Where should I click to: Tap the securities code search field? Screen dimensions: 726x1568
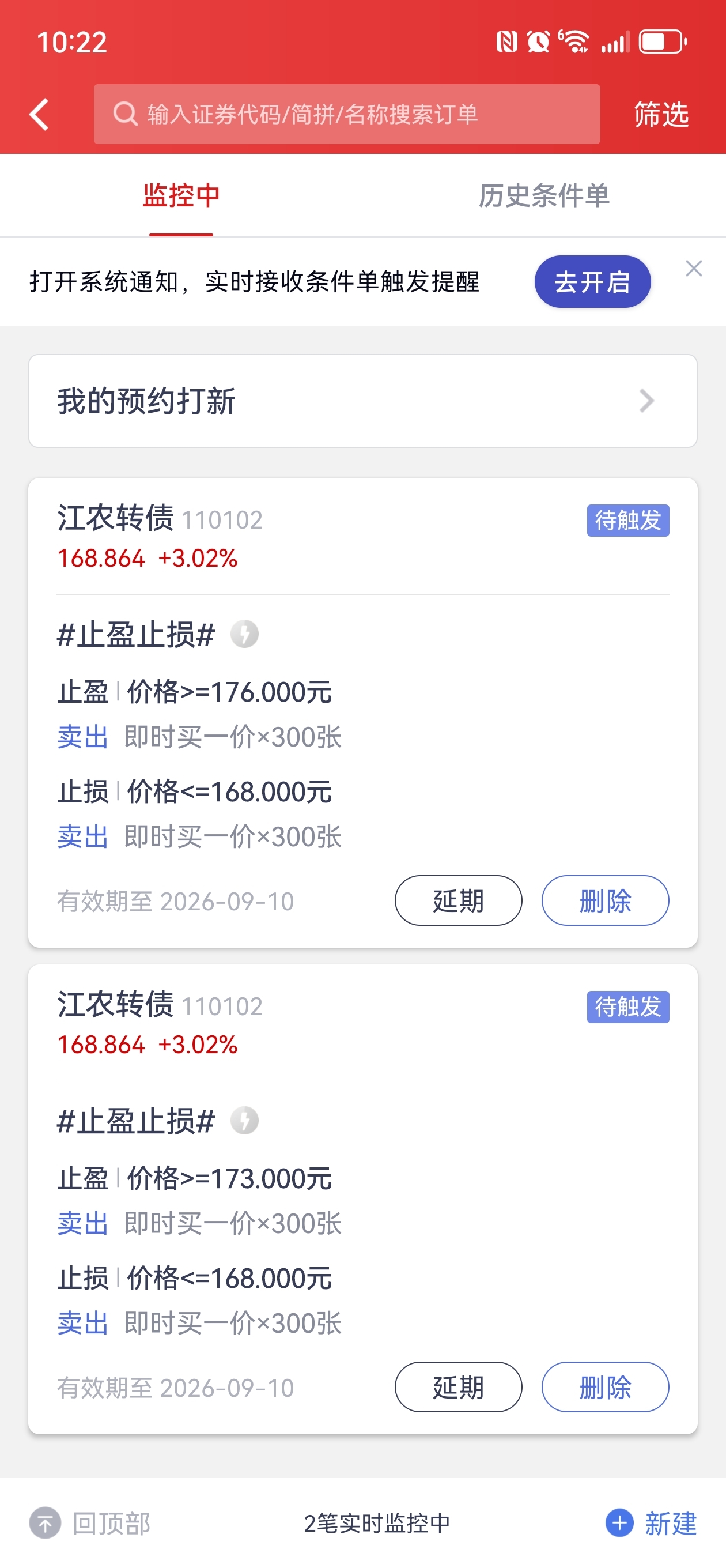tap(346, 114)
